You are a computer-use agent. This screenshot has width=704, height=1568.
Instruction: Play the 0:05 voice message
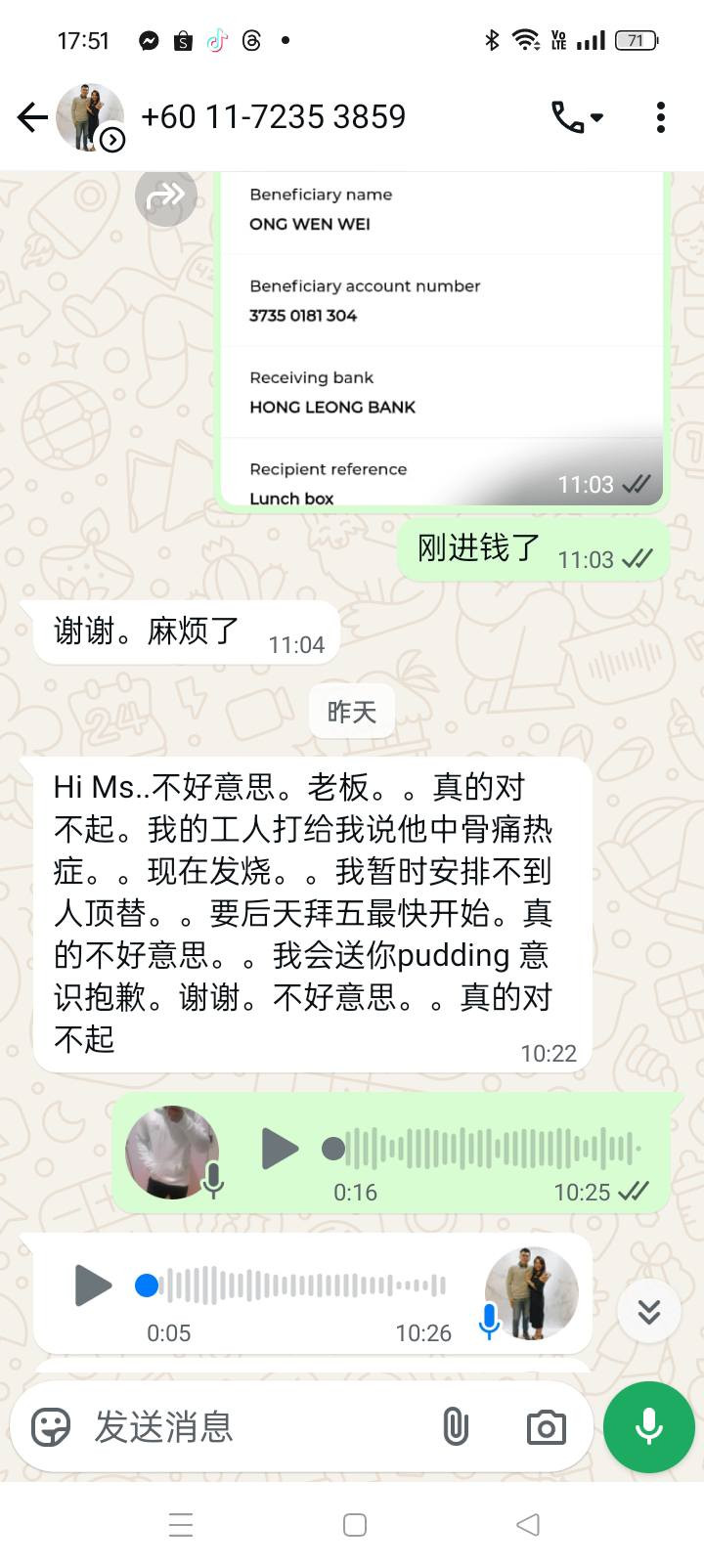tap(94, 1285)
